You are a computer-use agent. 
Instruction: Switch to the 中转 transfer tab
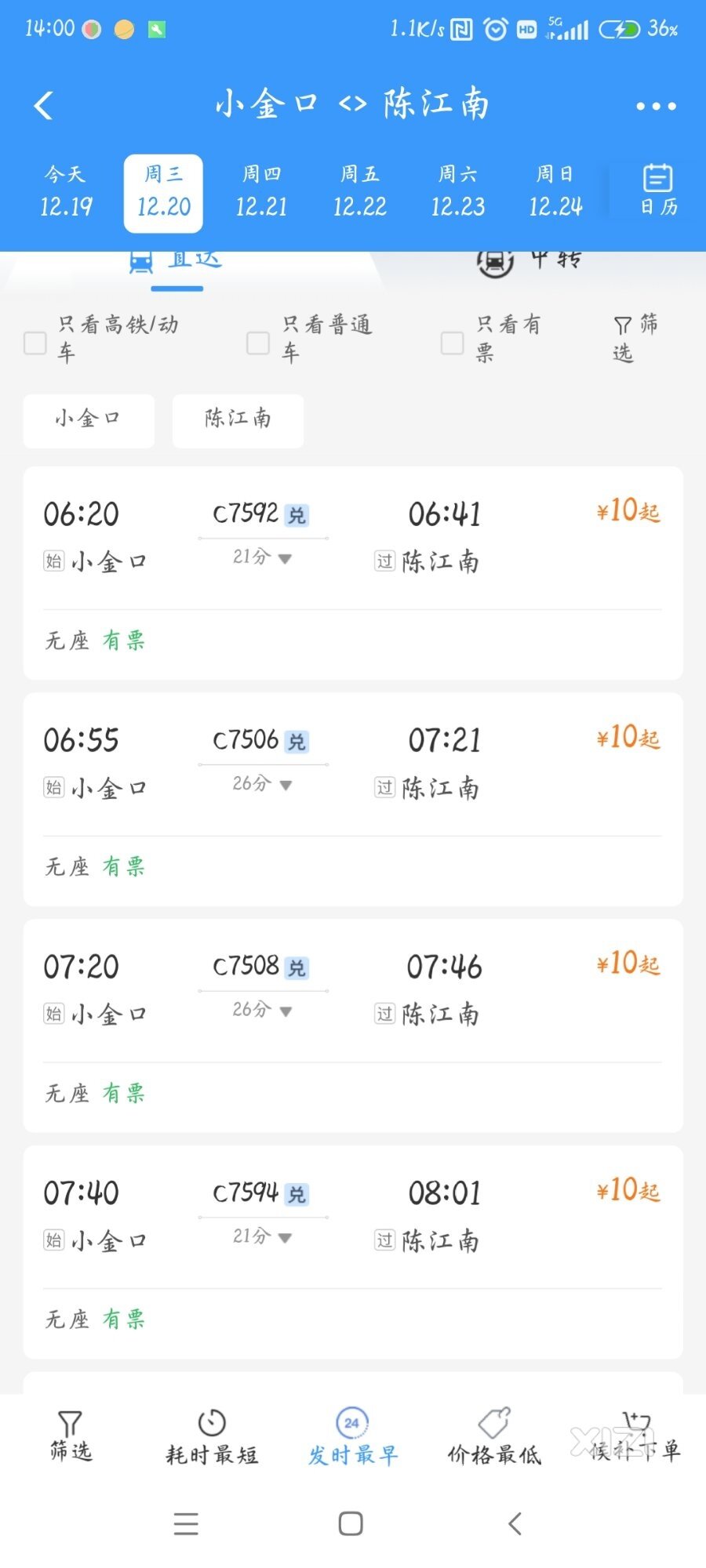[x=531, y=260]
